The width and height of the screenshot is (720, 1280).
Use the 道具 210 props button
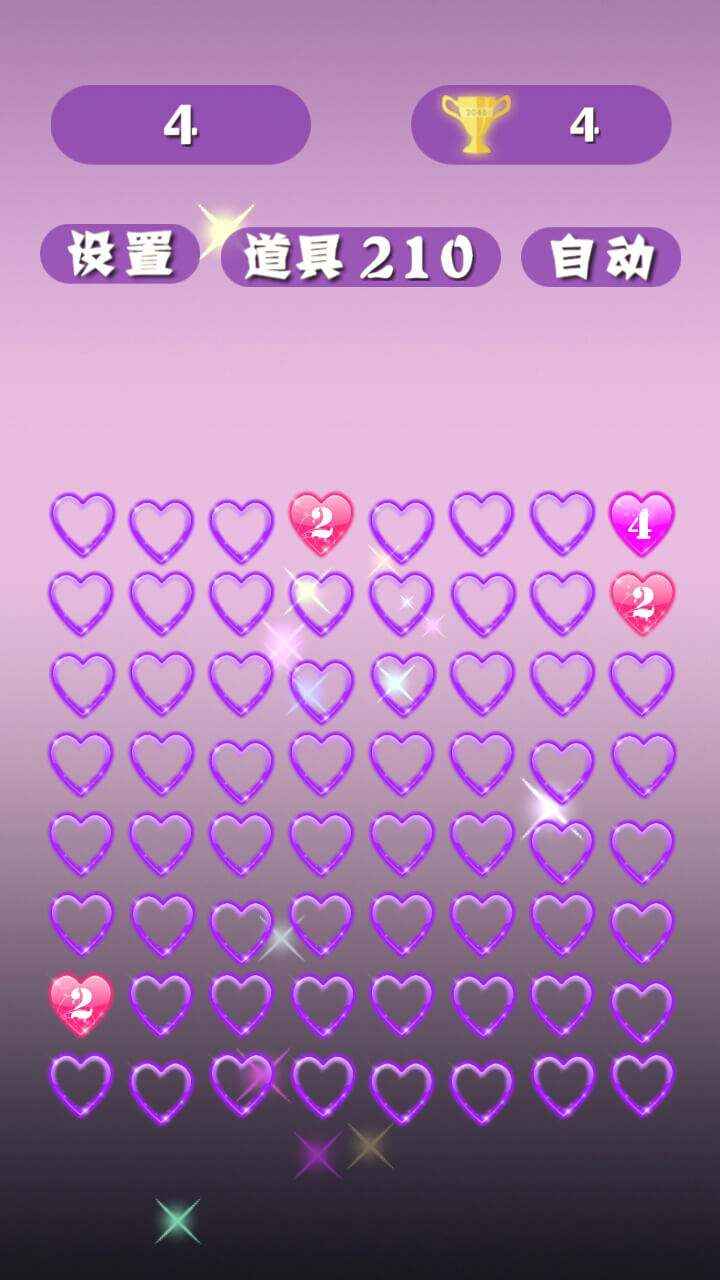(360, 257)
